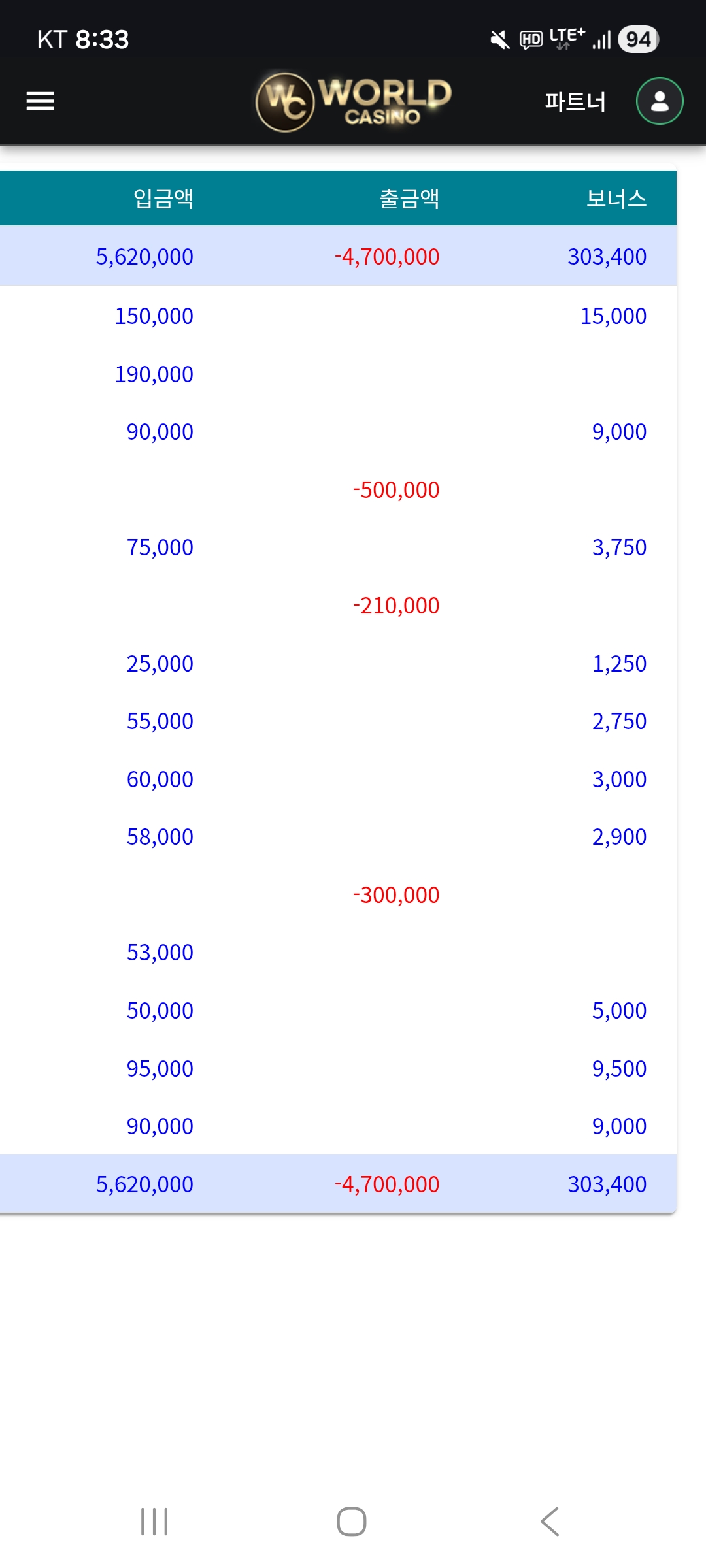706x1568 pixels.
Task: Open the hamburger drawer menu
Action: pyautogui.click(x=40, y=101)
